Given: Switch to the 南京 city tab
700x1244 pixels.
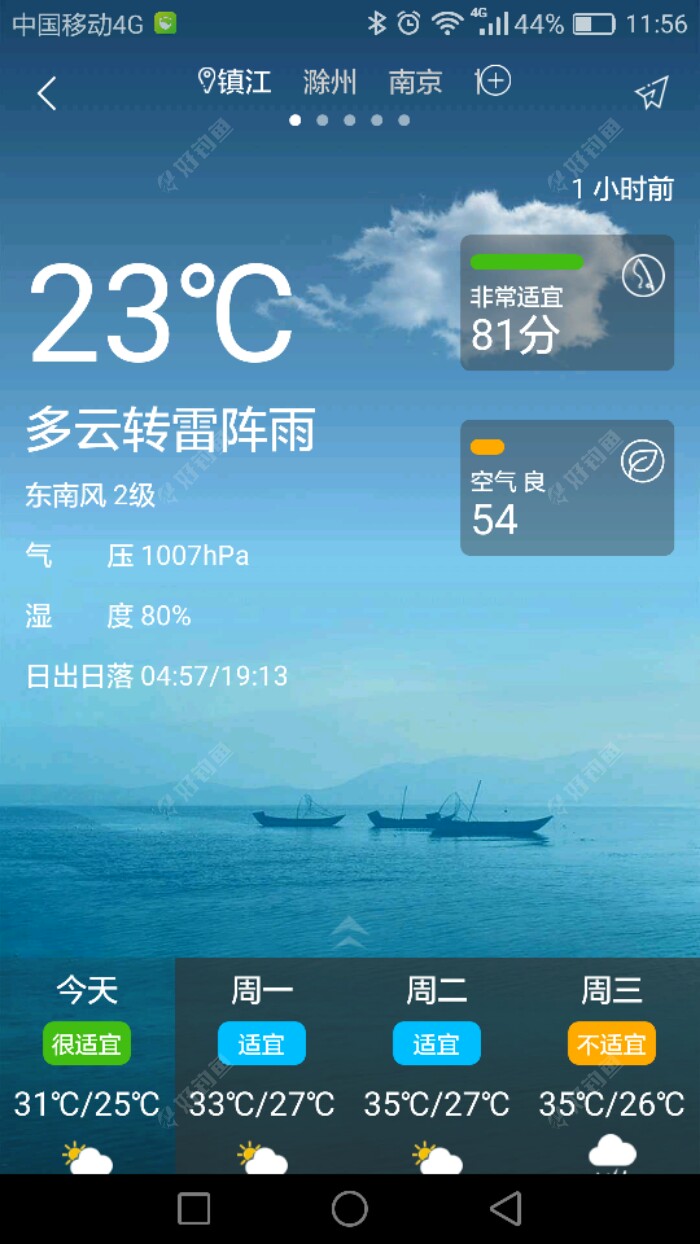Looking at the screenshot, I should (x=415, y=82).
